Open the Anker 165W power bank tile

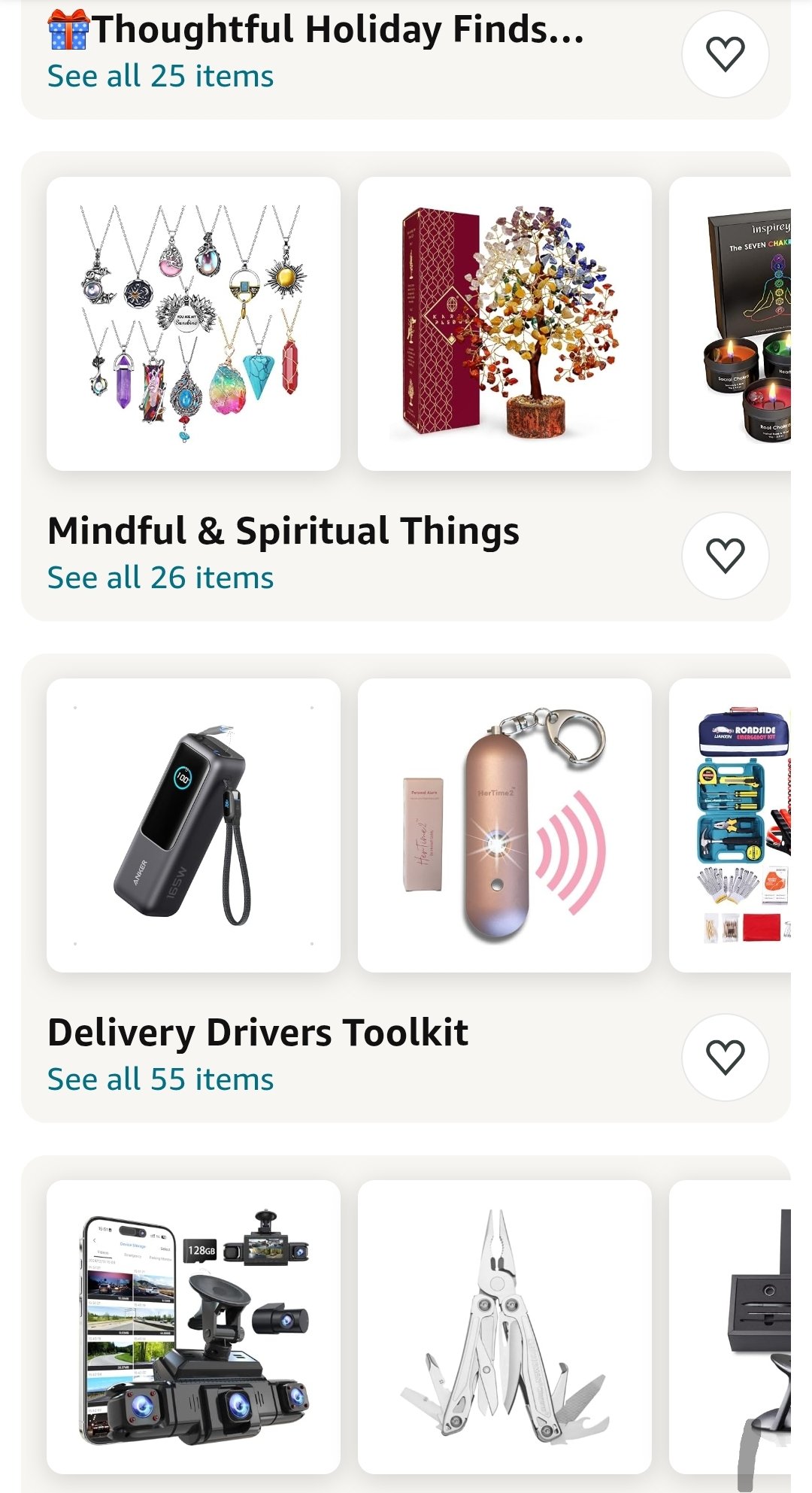[x=193, y=825]
